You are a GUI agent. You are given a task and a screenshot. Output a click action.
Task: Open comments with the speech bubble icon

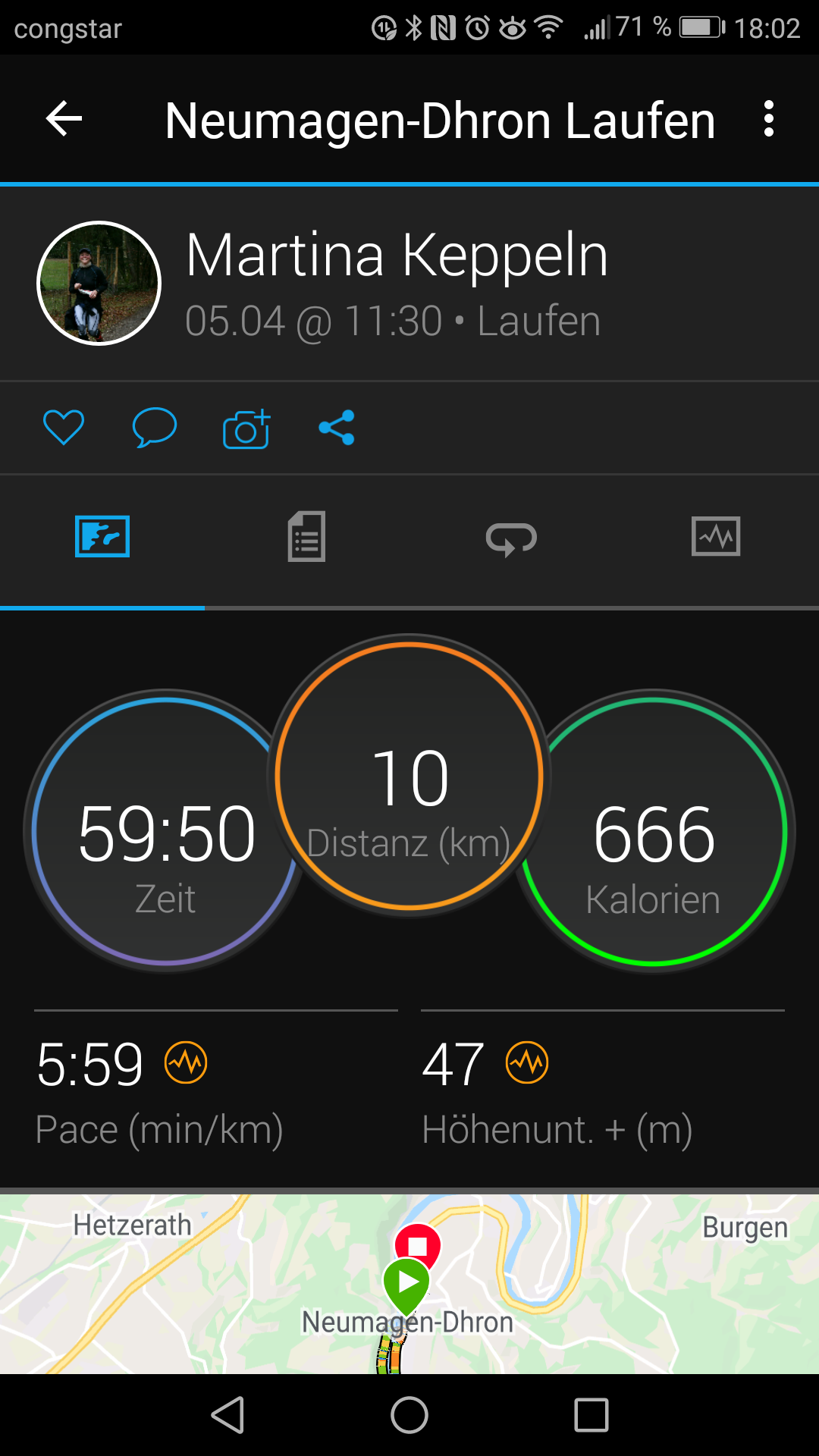click(x=155, y=428)
